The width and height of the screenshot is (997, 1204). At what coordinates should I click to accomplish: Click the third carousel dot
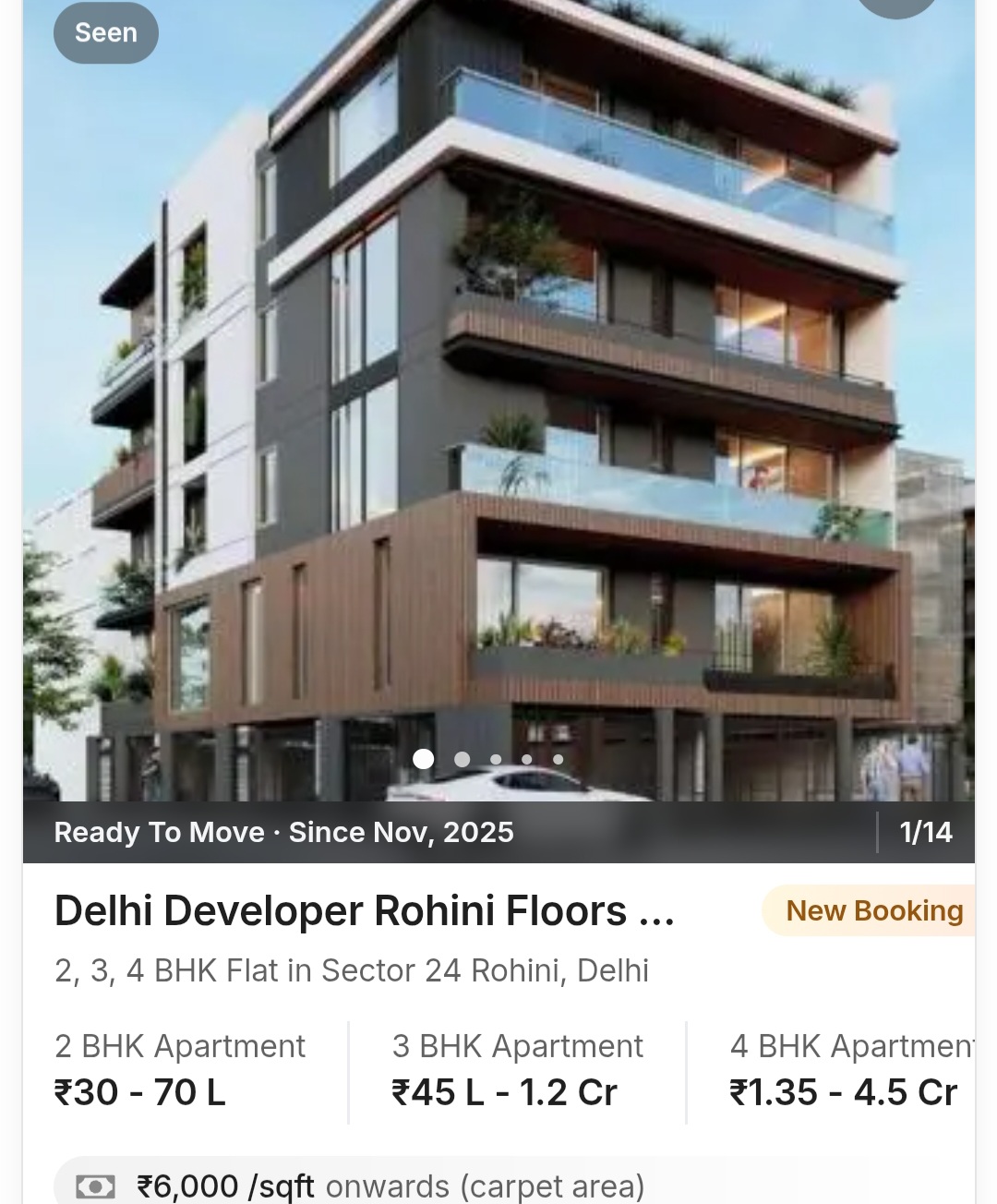point(494,759)
